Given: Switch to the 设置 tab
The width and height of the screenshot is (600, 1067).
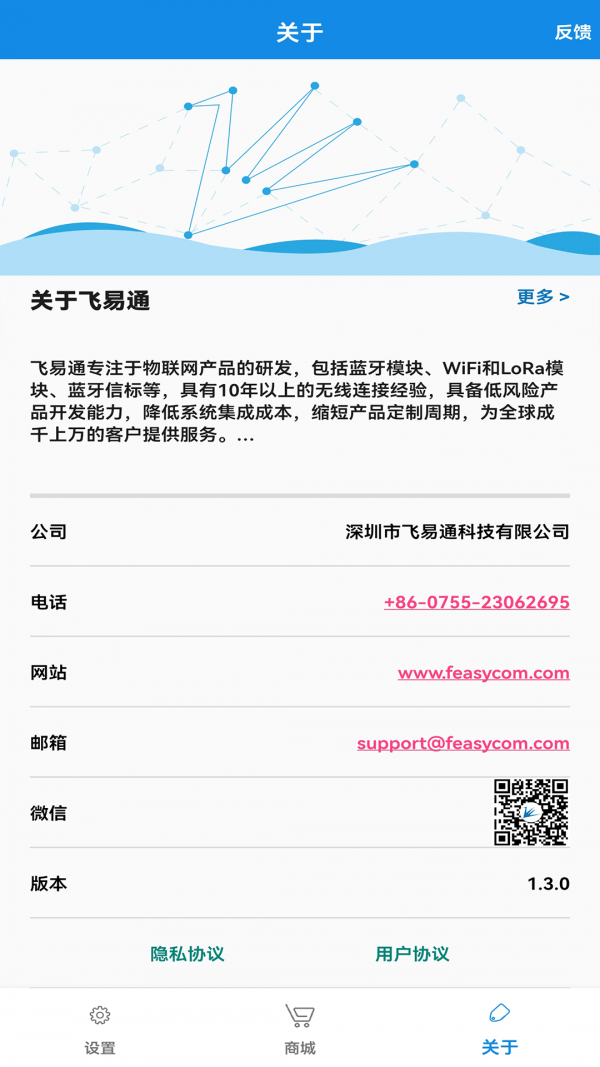Looking at the screenshot, I should (100, 1029).
